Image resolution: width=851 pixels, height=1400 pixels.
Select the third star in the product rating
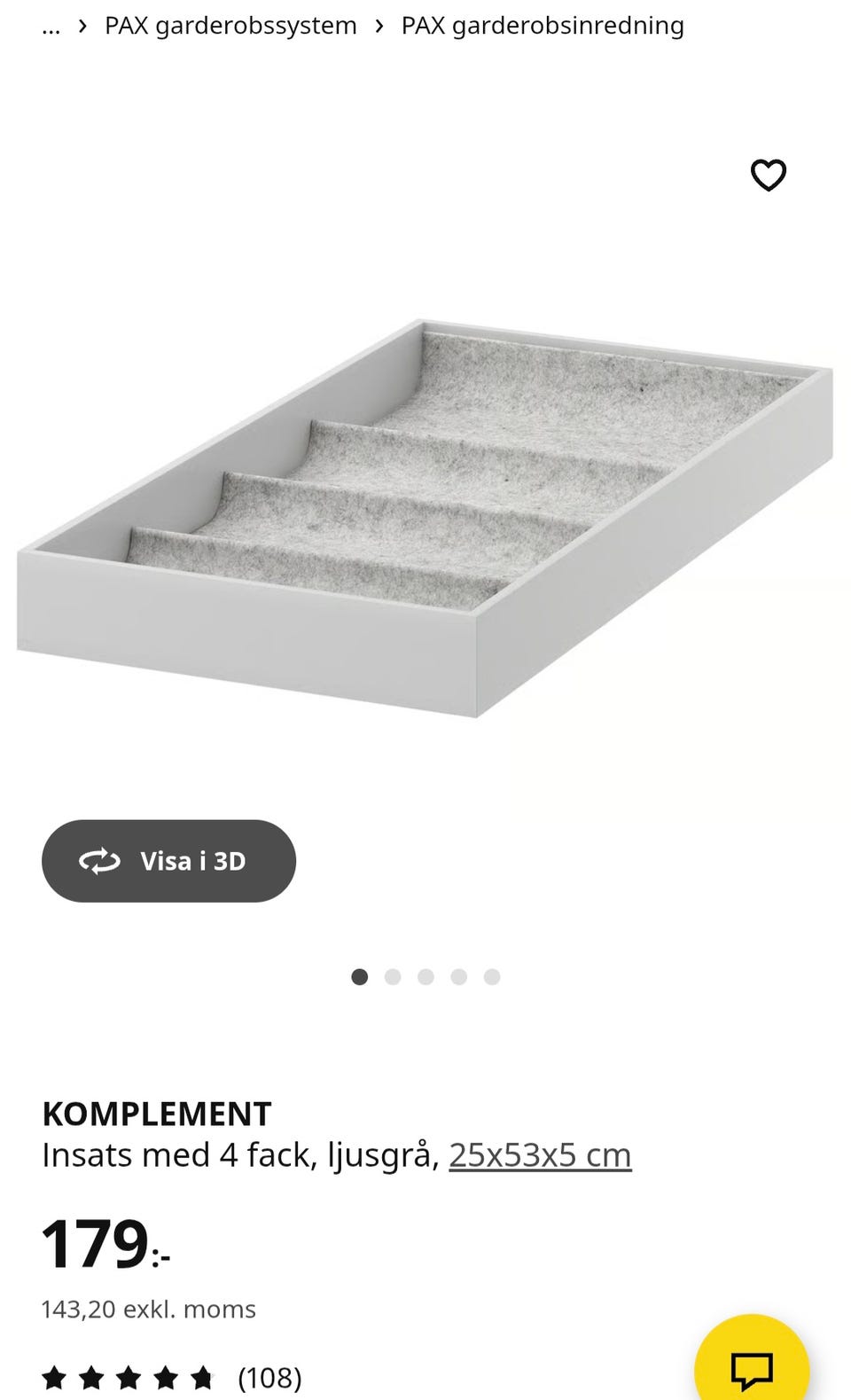[x=129, y=1378]
